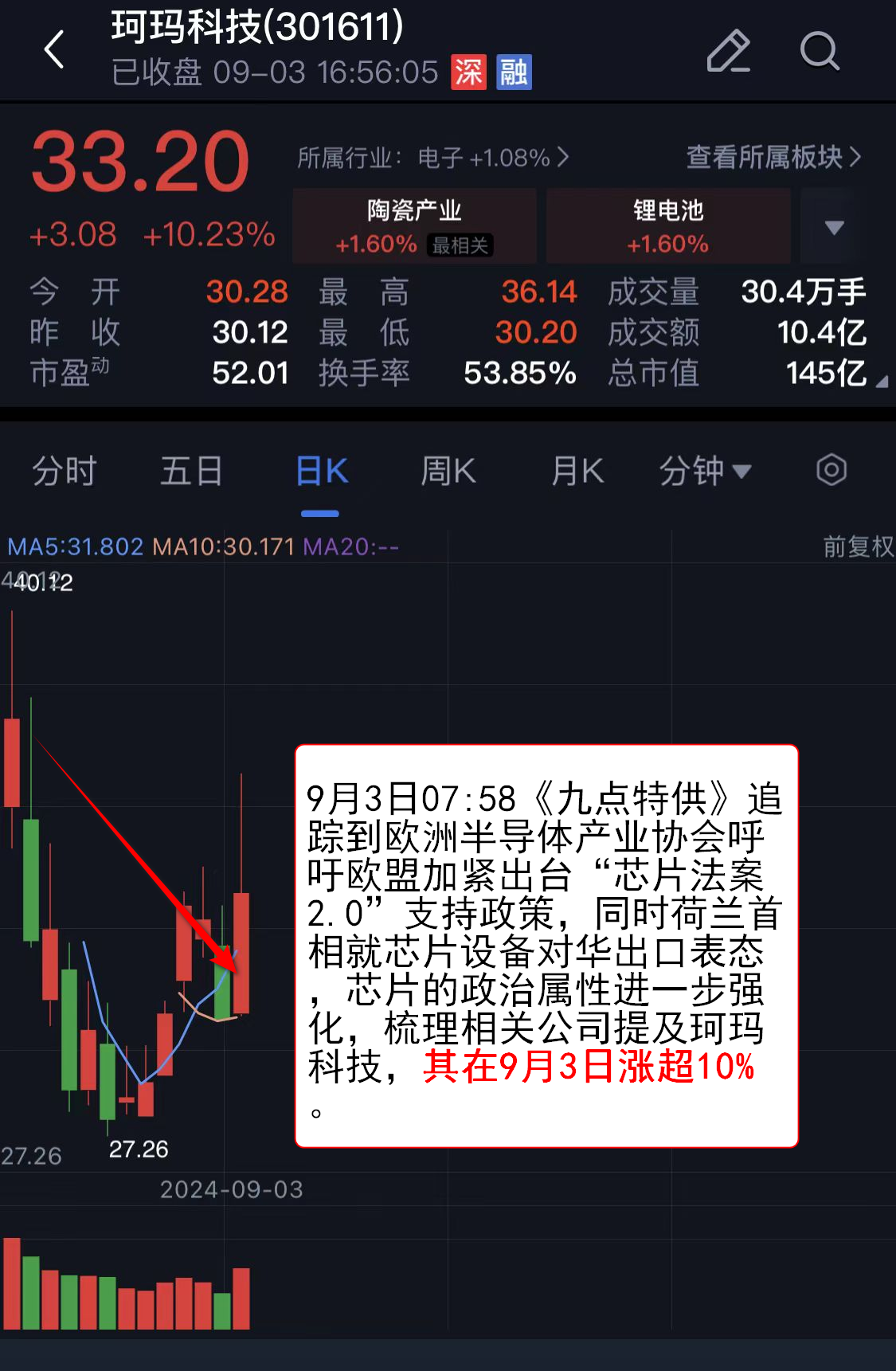The height and width of the screenshot is (1371, 896).
Task: Show the 月K chart tab
Action: tap(577, 471)
